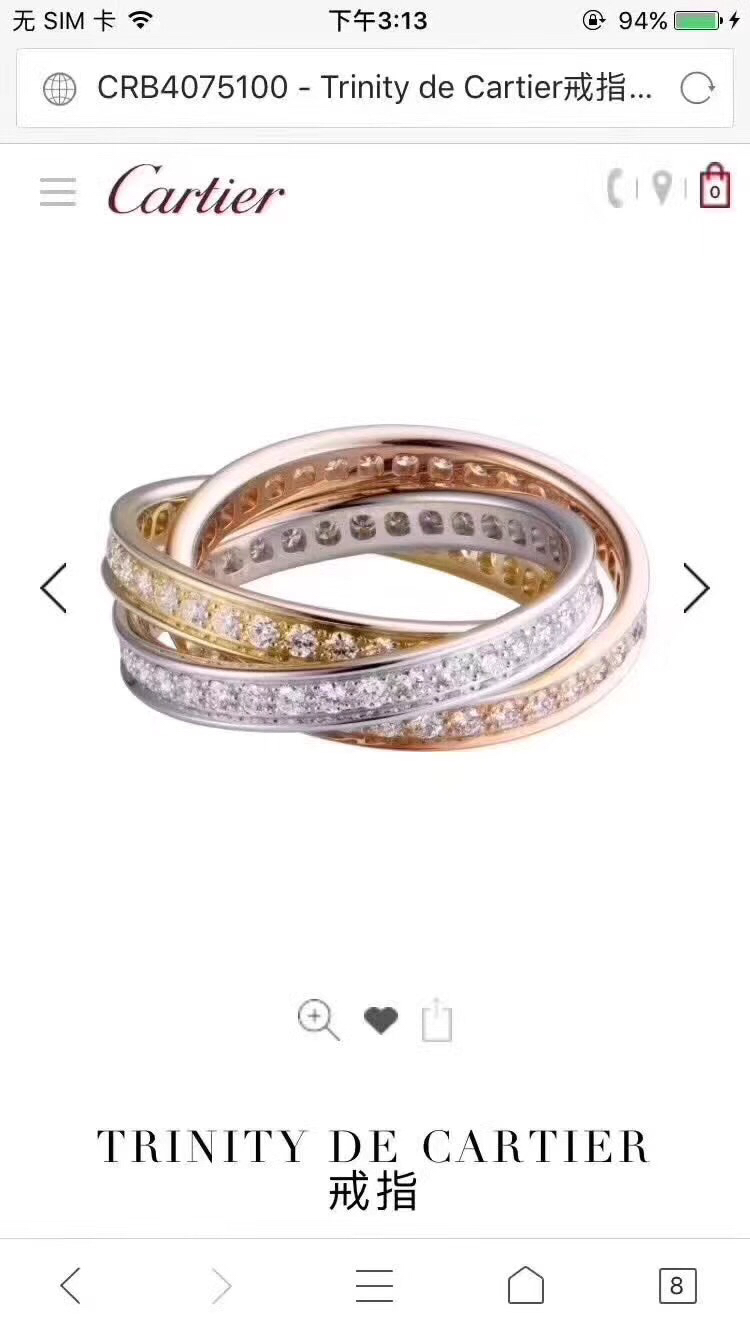750x1334 pixels.
Task: Show the previous product image
Action: pos(54,588)
